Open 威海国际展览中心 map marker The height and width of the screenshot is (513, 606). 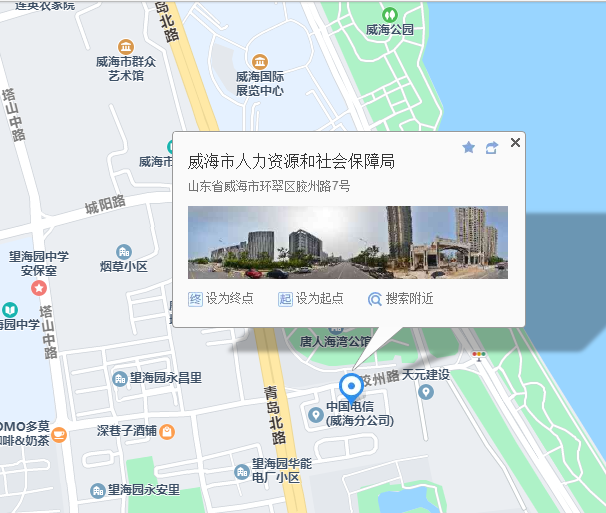(x=260, y=62)
